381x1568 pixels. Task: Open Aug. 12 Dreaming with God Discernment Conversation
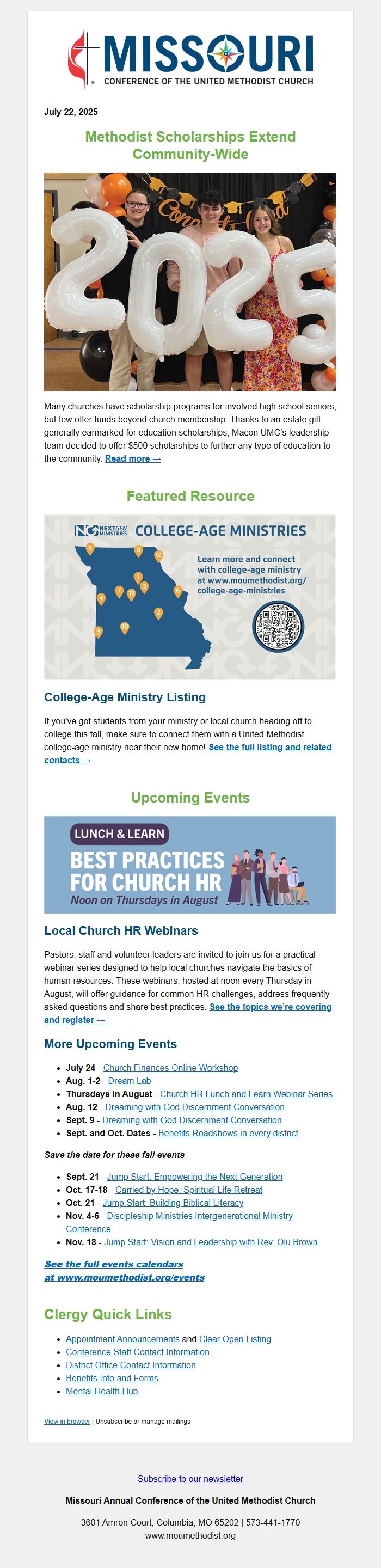(x=195, y=1107)
